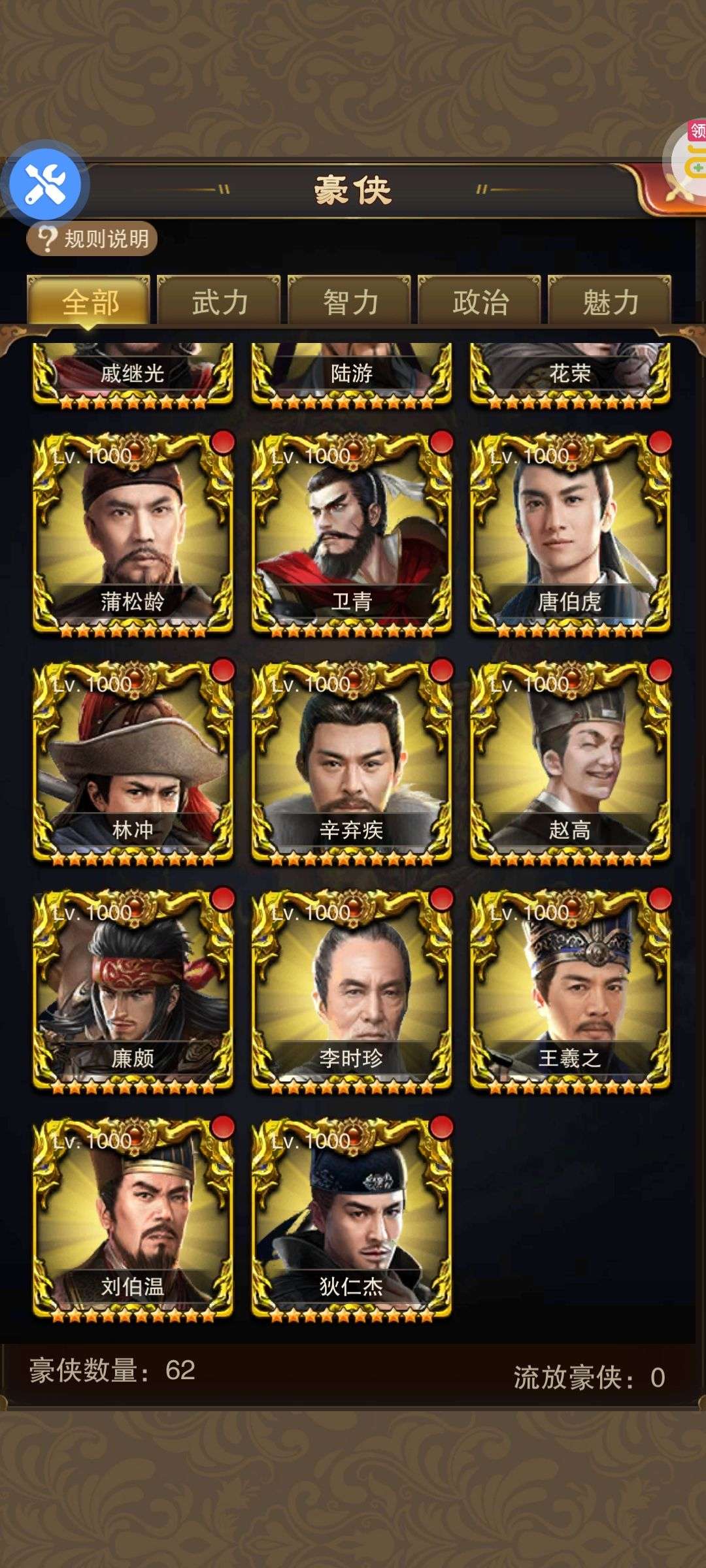Select the 全部 tab
The width and height of the screenshot is (706, 1568).
pyautogui.click(x=89, y=301)
